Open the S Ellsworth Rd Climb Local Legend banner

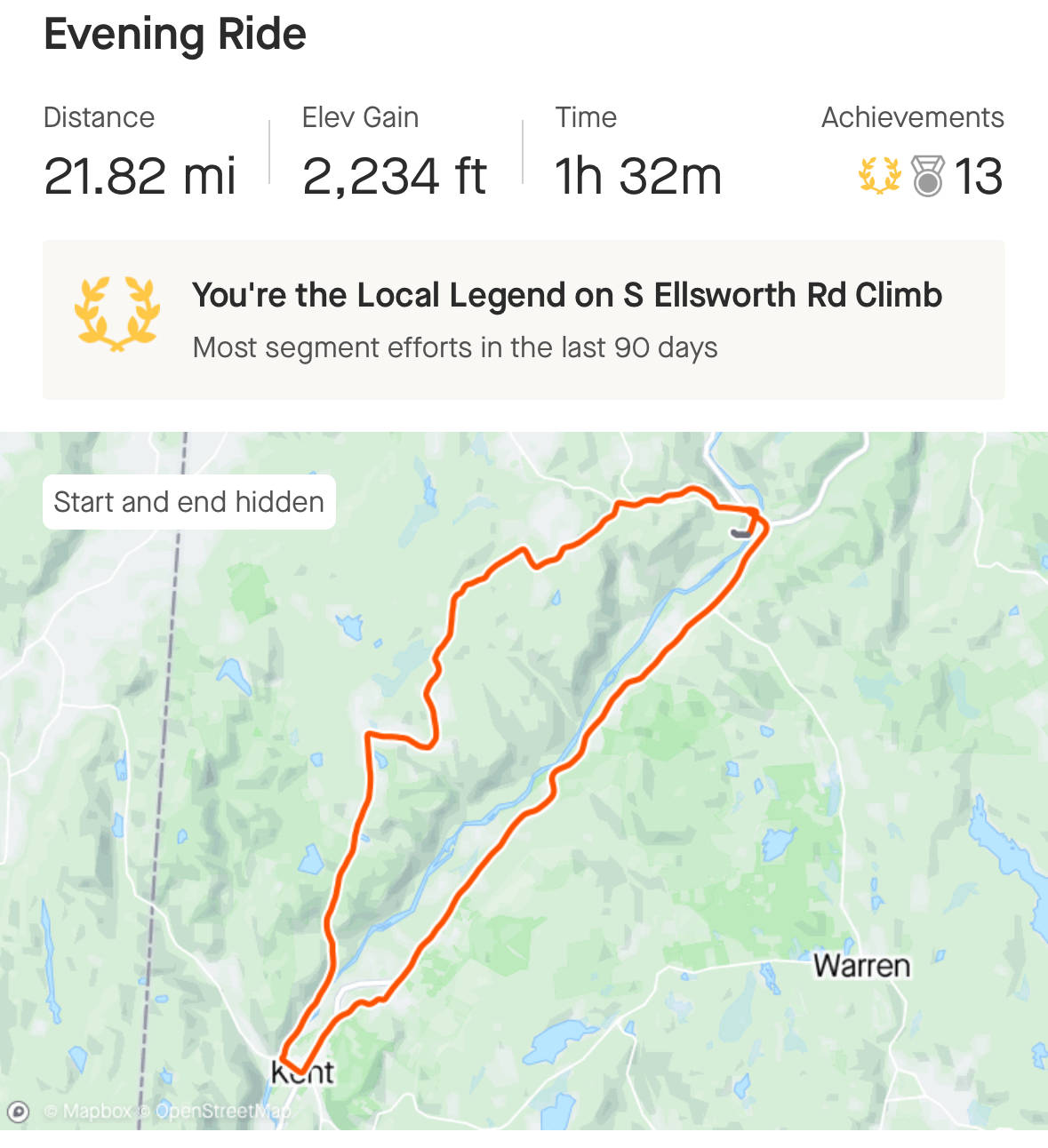[x=524, y=320]
